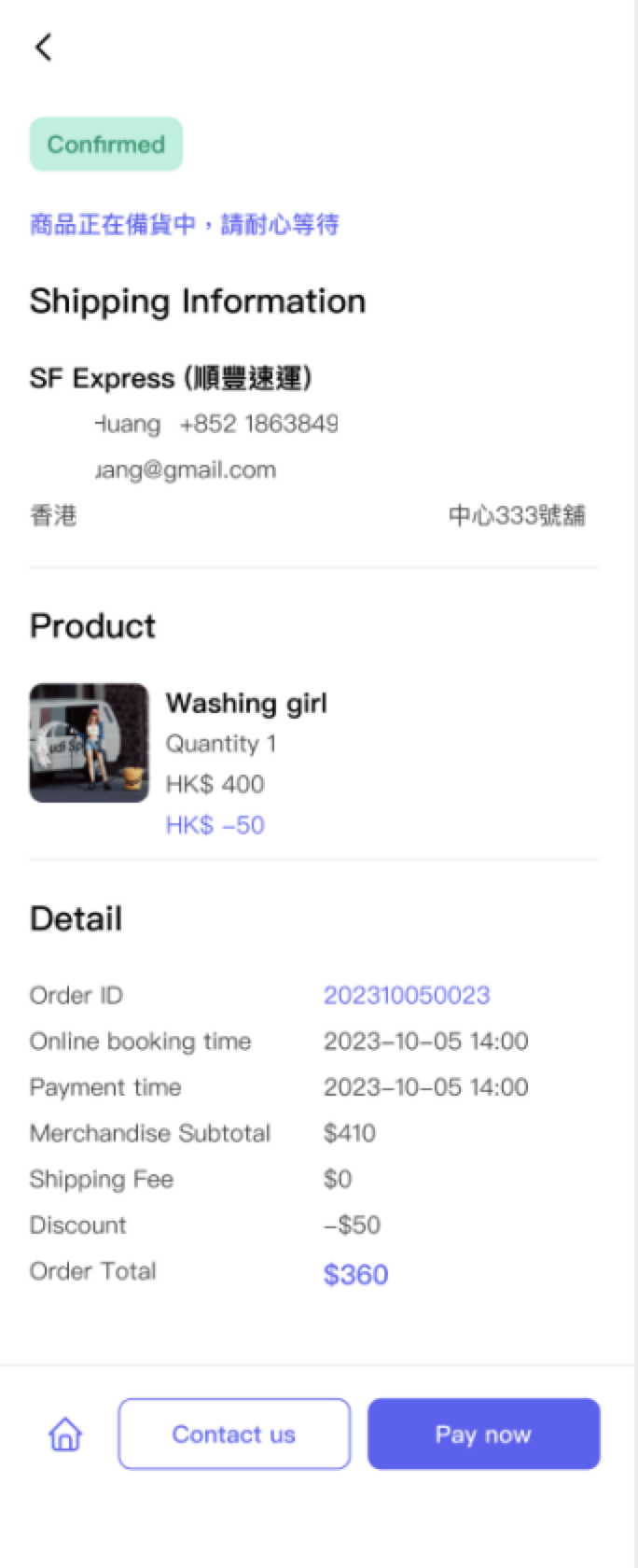This screenshot has width=638, height=1568.
Task: Open the Washing girl product image
Action: [90, 743]
